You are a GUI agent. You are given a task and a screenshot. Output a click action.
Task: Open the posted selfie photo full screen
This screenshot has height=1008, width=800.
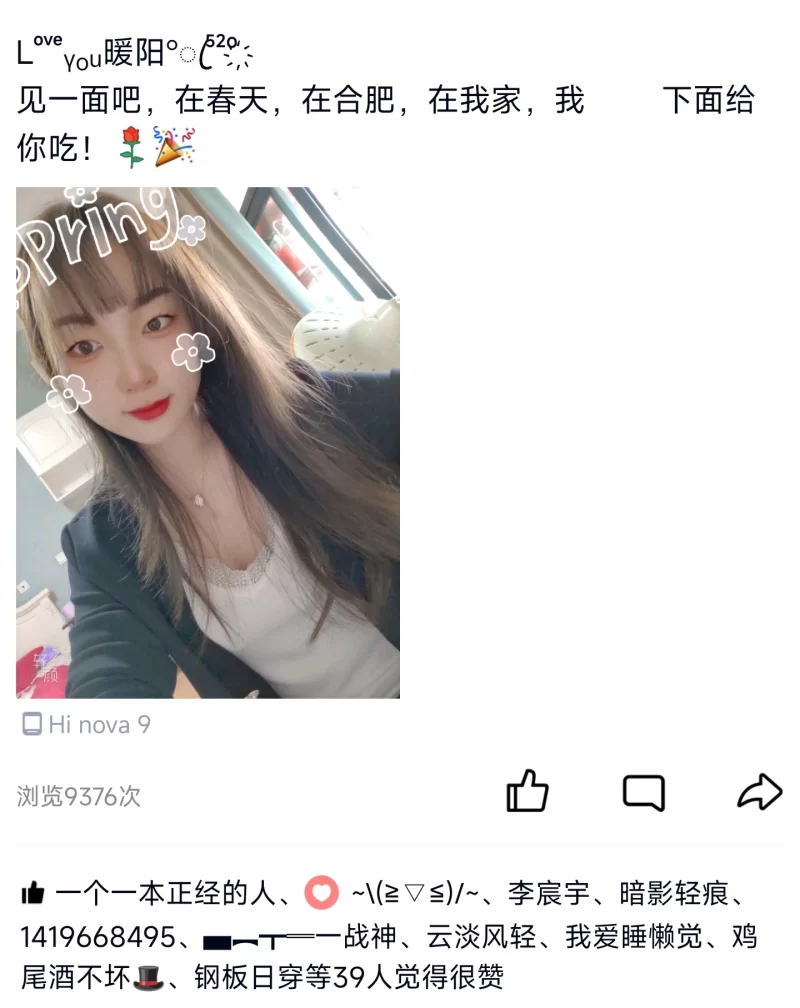208,442
